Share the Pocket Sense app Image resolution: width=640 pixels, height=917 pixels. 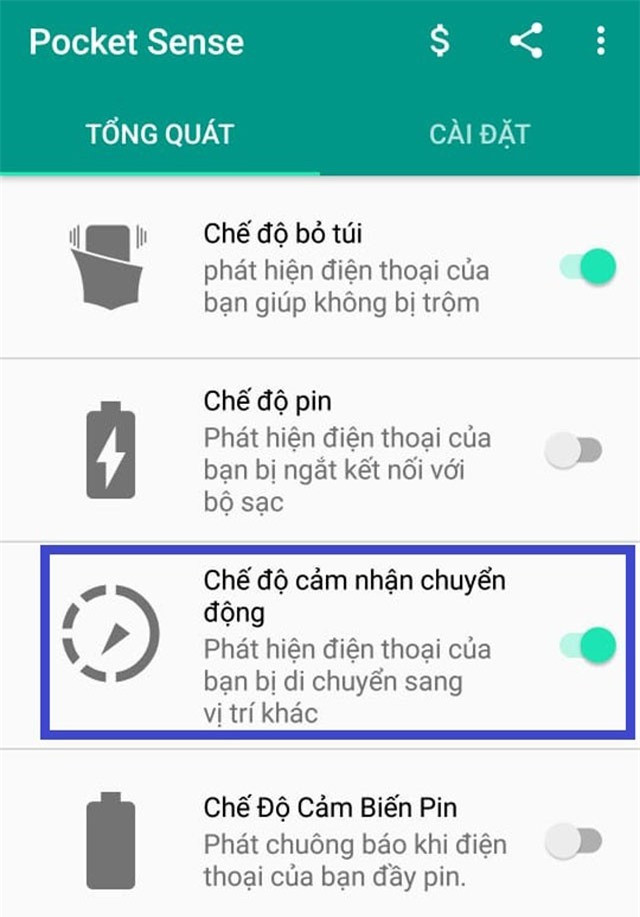click(x=525, y=41)
